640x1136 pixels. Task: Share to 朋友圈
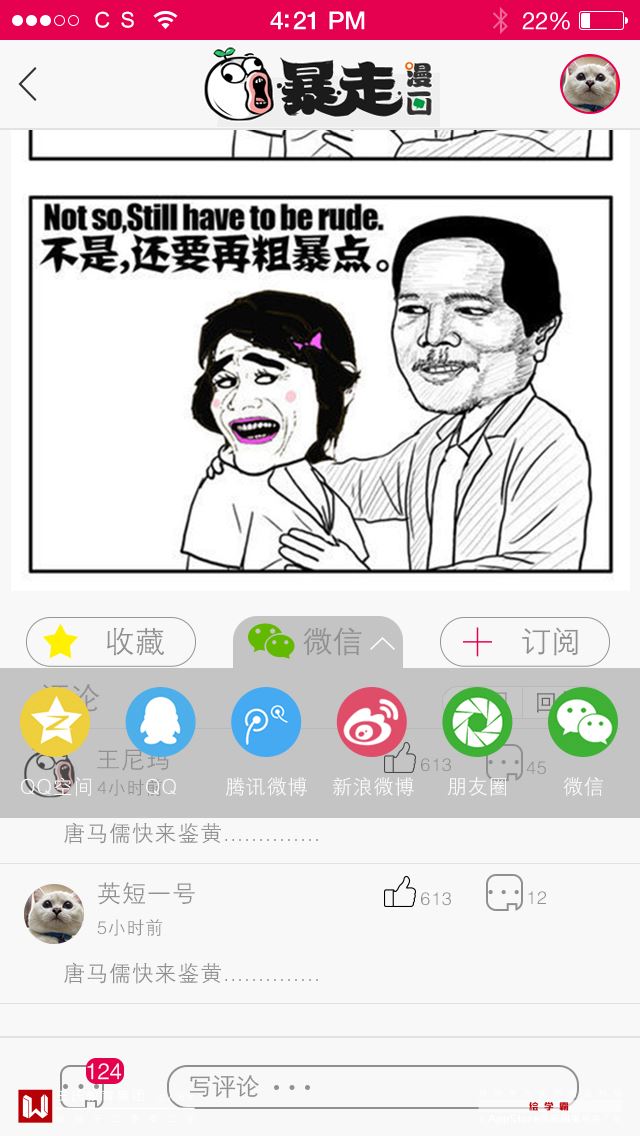(477, 722)
